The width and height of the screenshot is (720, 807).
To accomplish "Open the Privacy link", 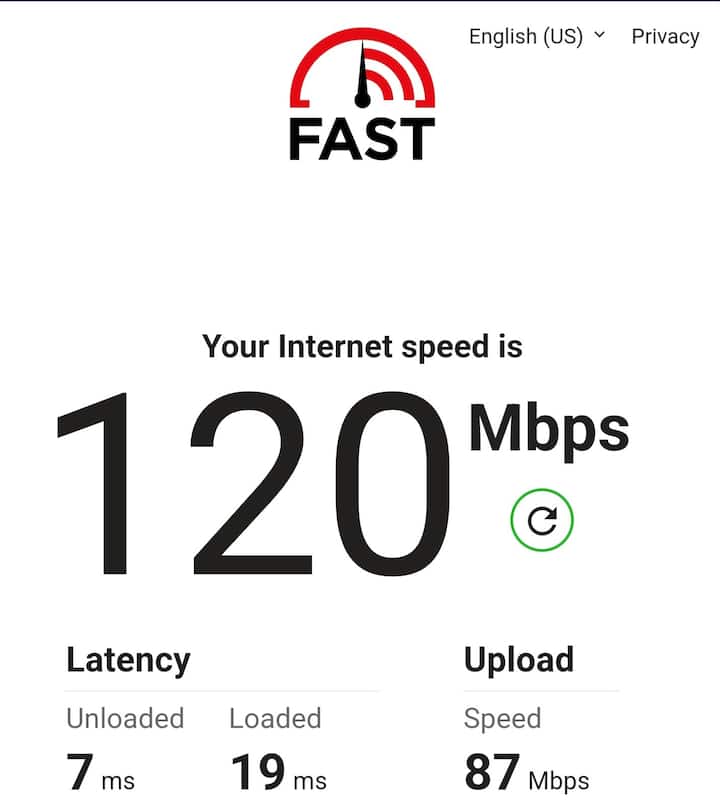I will tap(665, 36).
